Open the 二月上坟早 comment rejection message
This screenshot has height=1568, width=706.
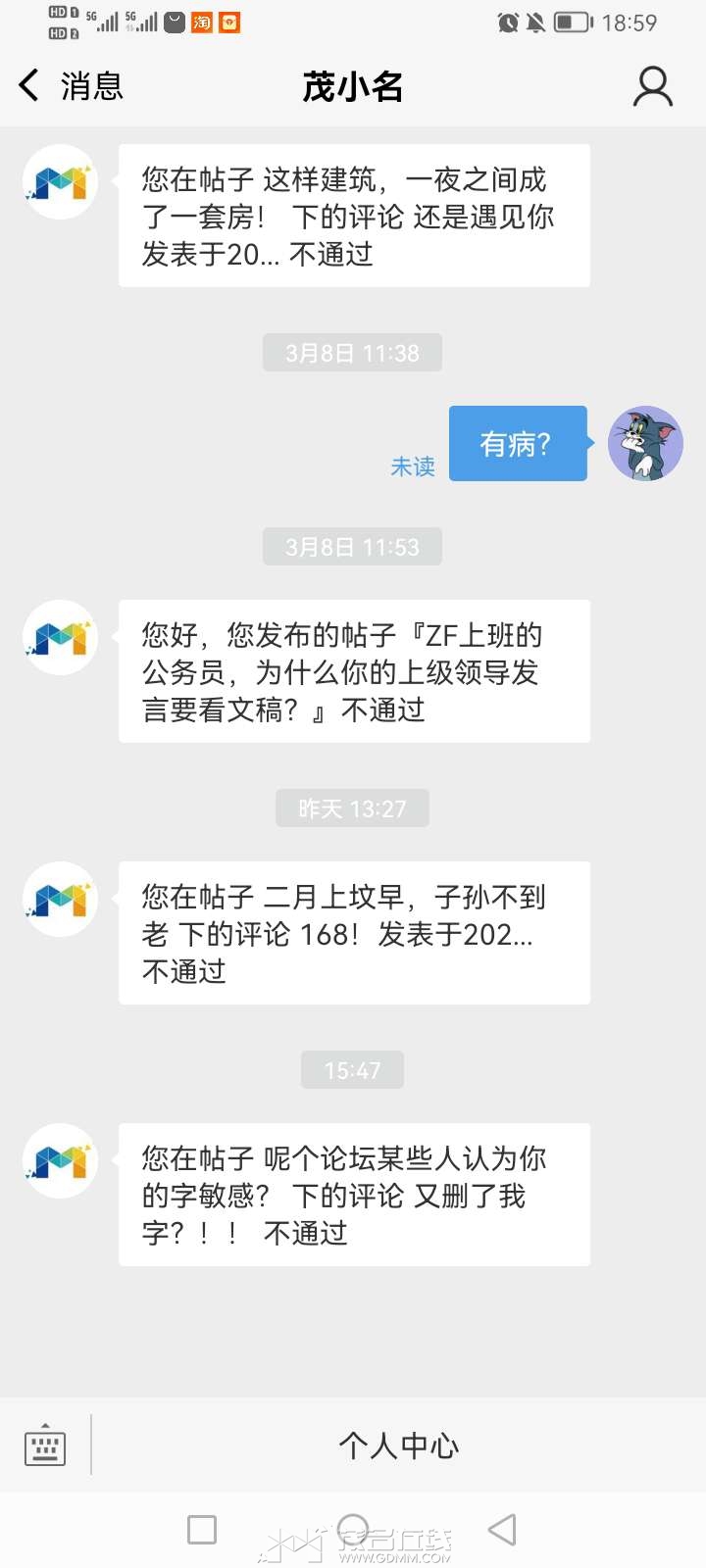tap(354, 933)
